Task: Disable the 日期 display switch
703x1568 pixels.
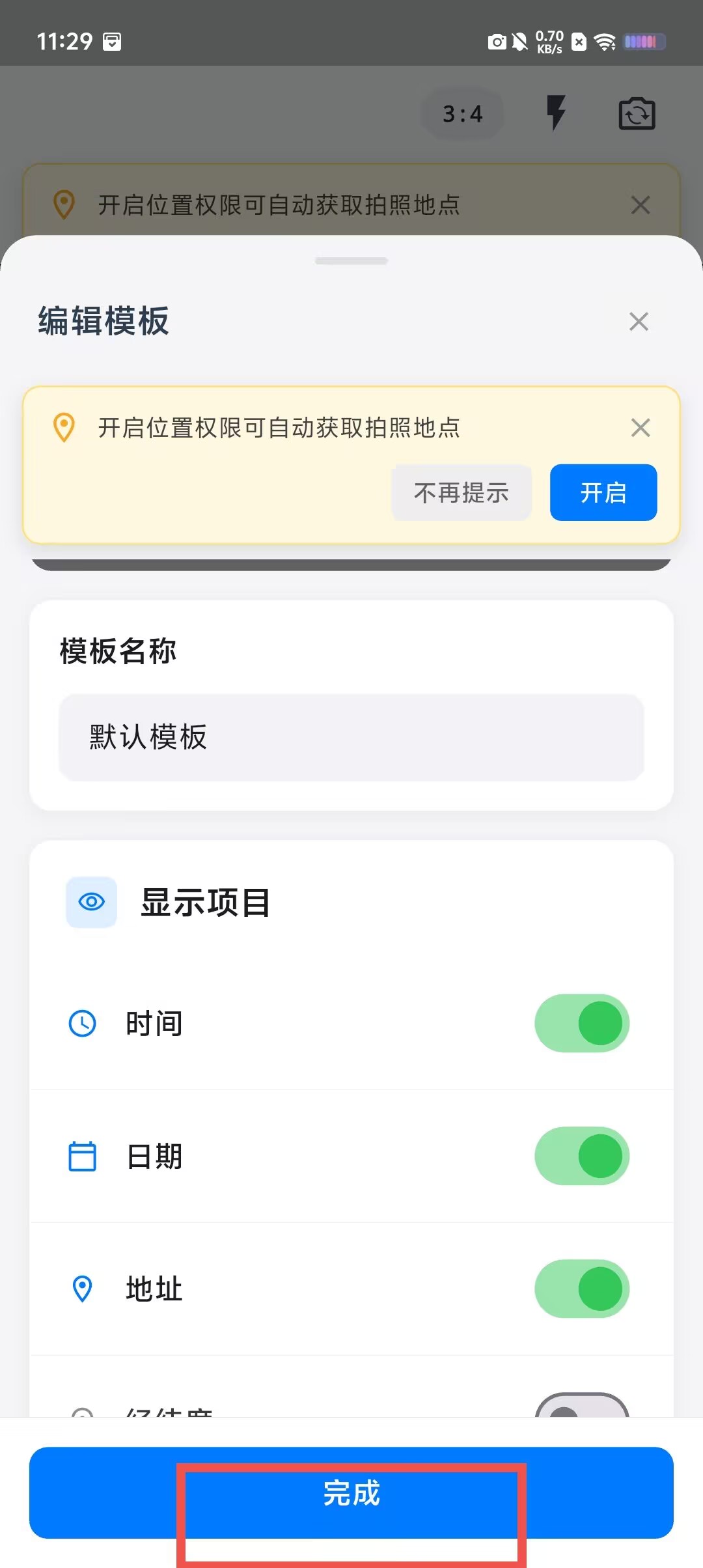Action: click(x=582, y=1156)
